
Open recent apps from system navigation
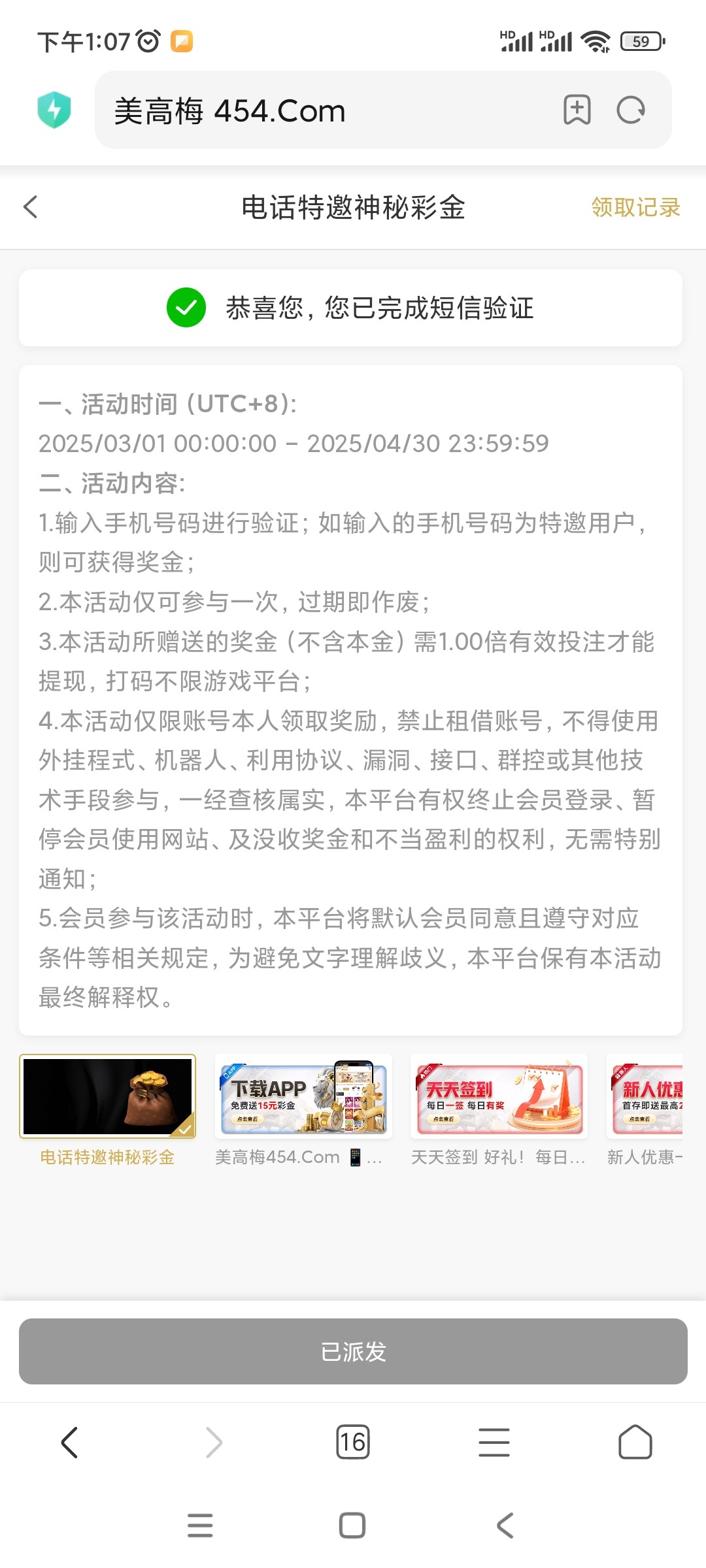pos(200,1525)
